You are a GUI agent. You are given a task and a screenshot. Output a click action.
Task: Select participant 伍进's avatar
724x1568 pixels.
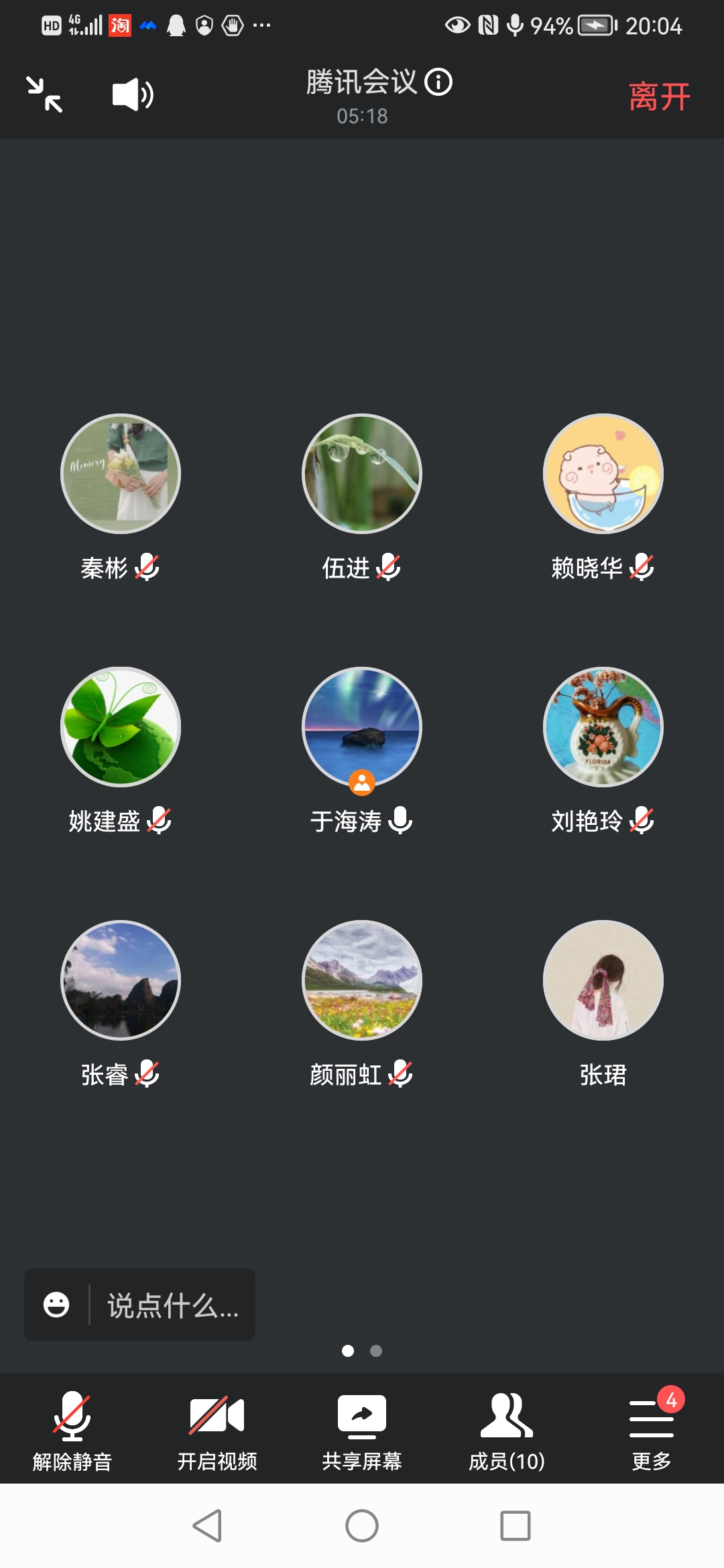pos(362,474)
